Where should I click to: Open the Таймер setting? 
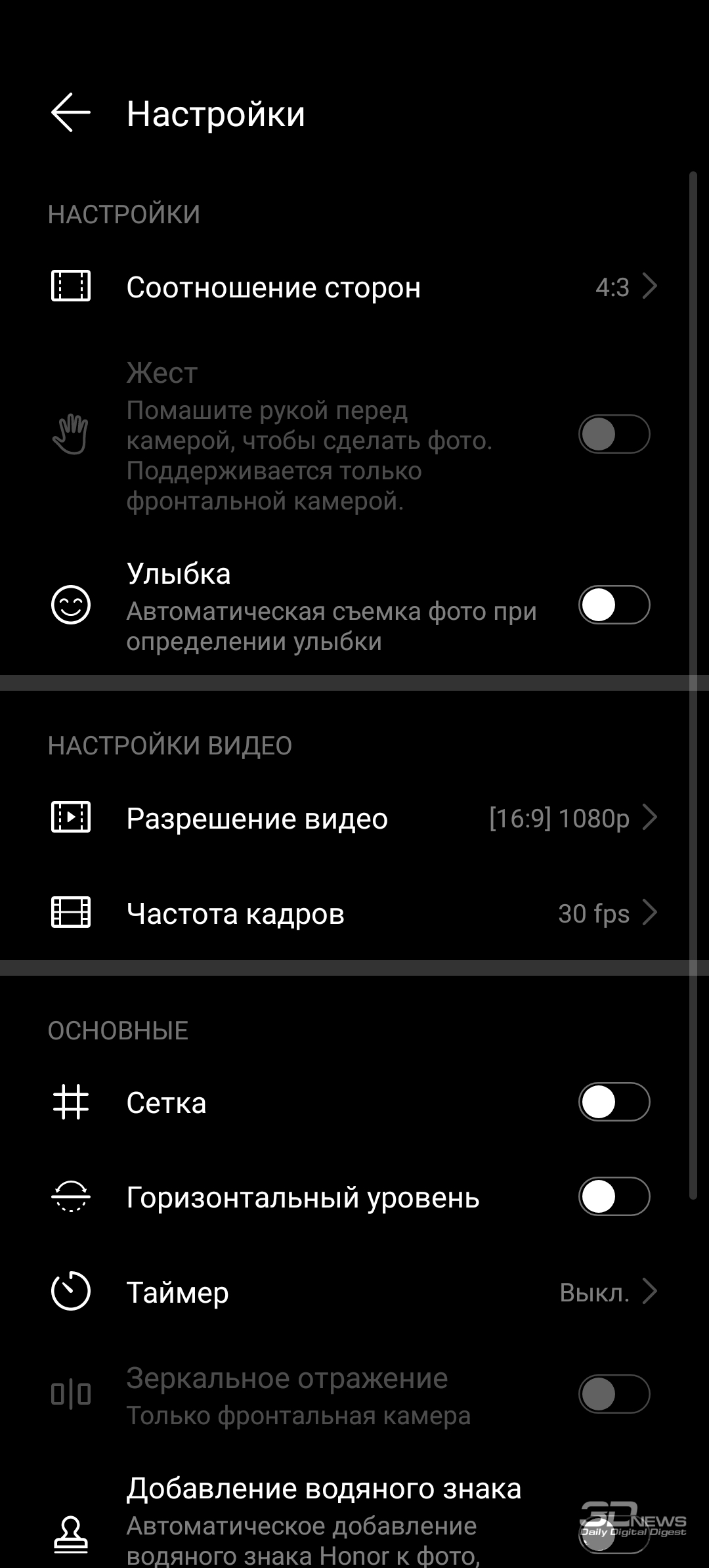354,1292
